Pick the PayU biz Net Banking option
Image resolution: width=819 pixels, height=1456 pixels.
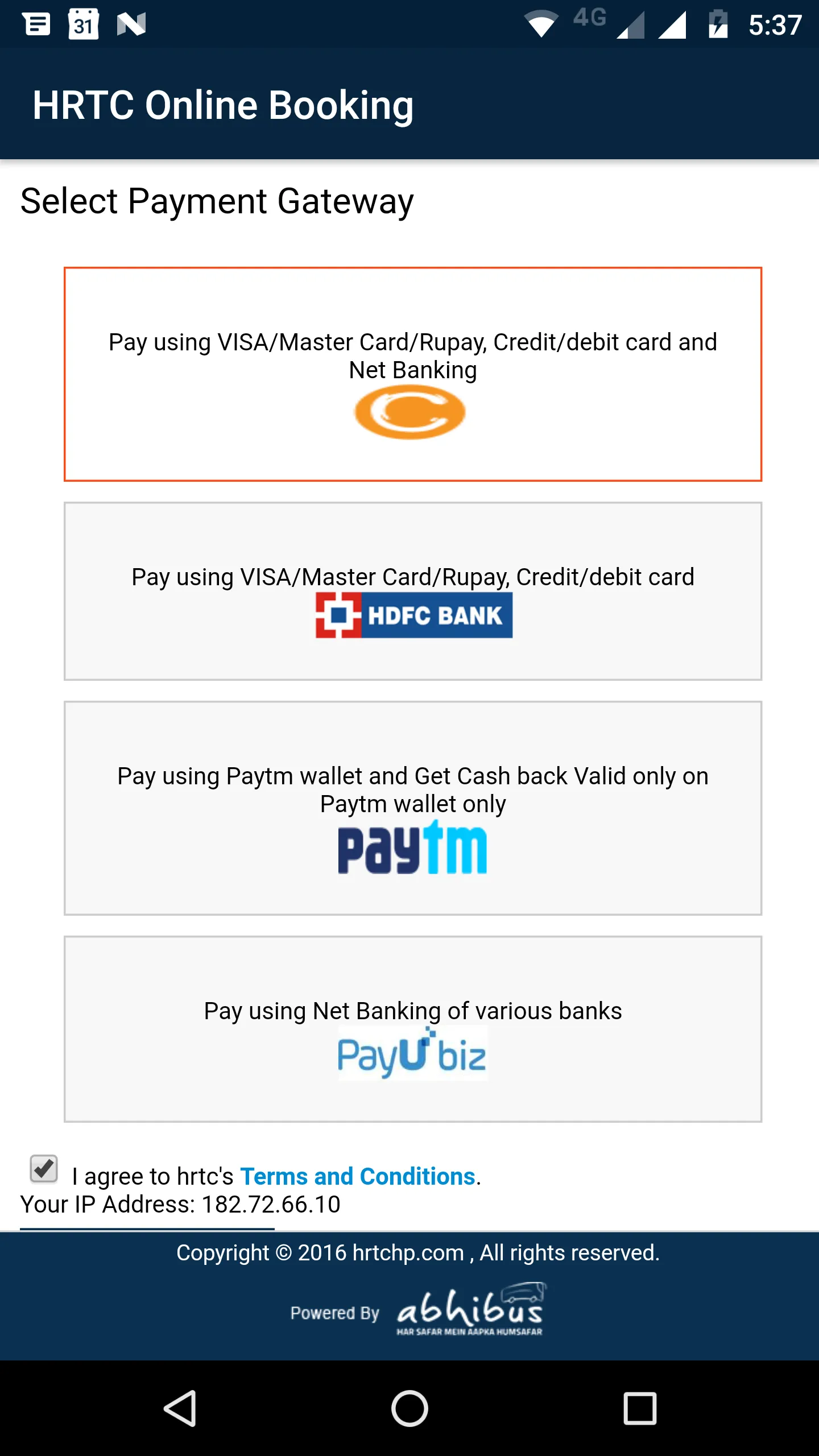[x=412, y=1029]
